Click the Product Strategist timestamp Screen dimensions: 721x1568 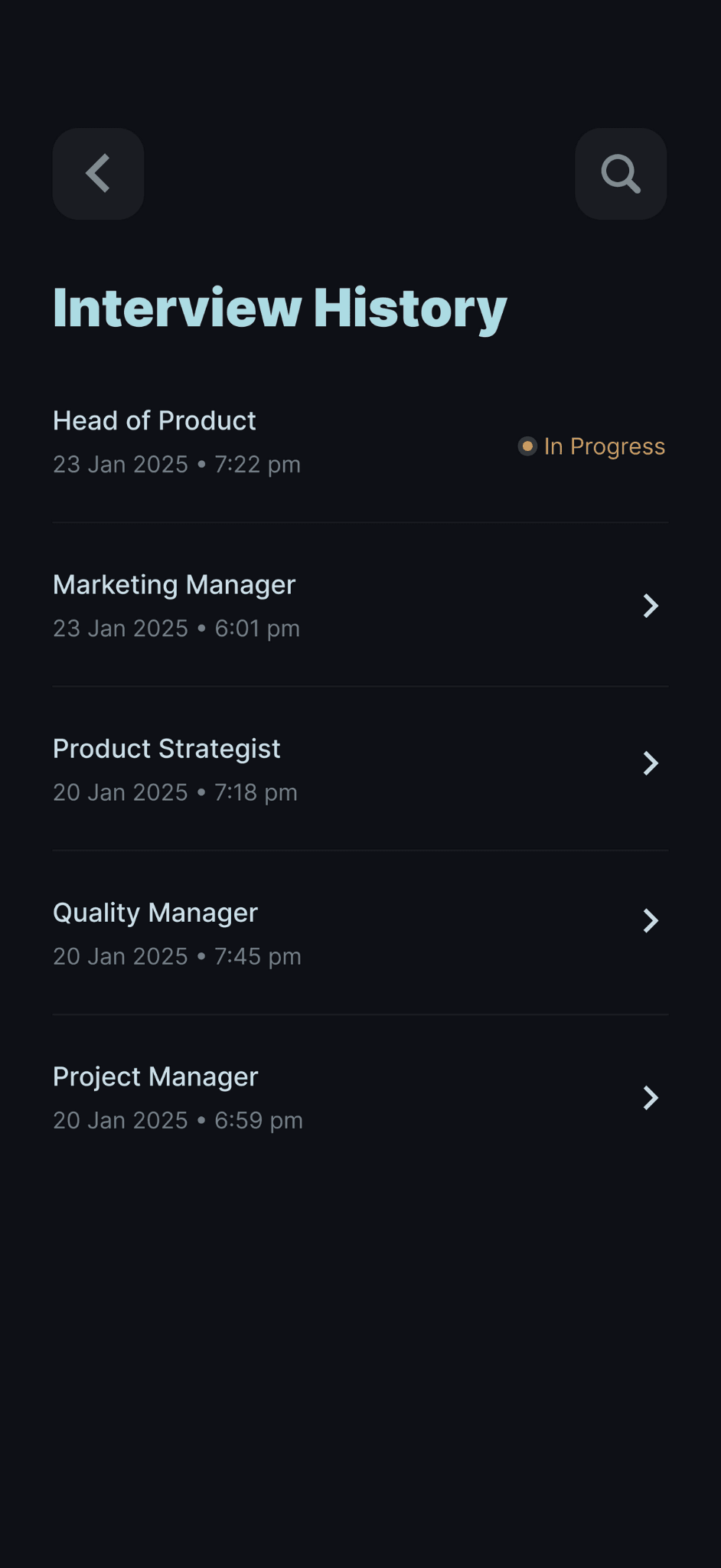pos(175,792)
